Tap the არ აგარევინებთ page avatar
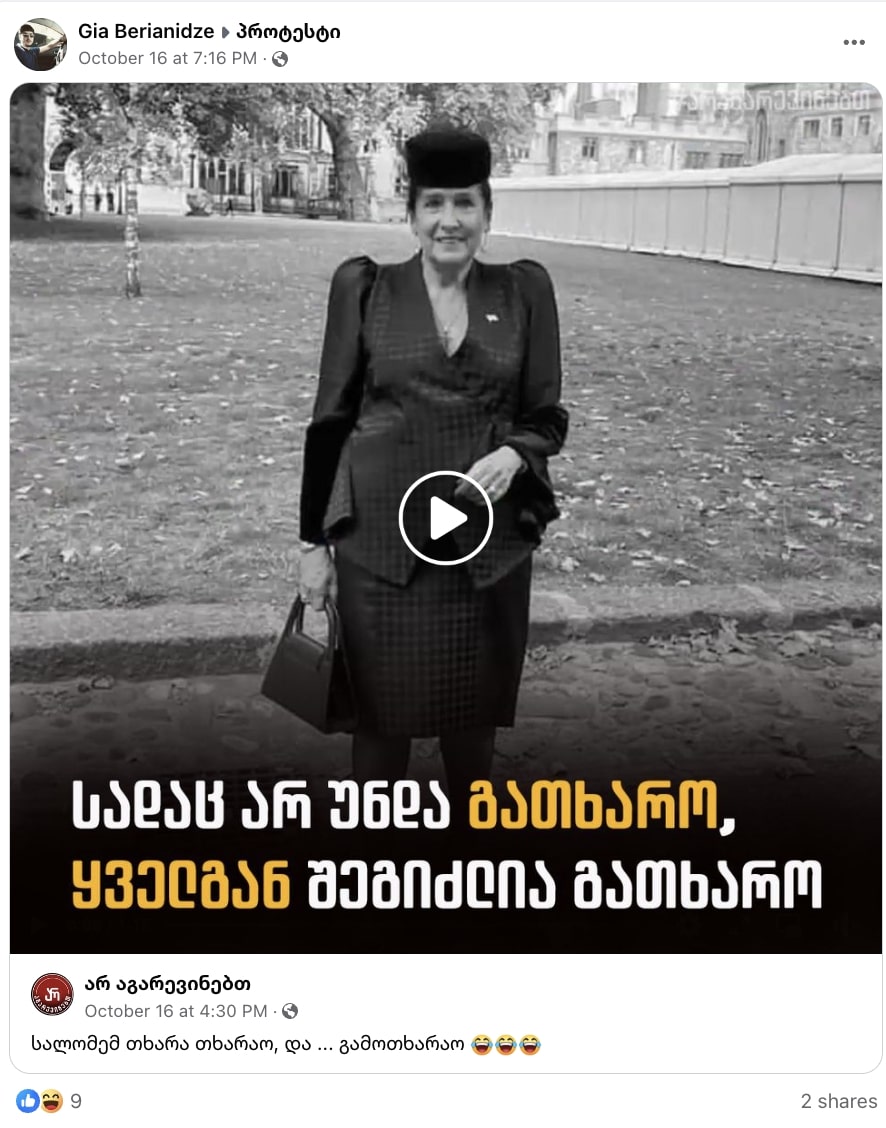The image size is (886, 1128). coord(52,995)
